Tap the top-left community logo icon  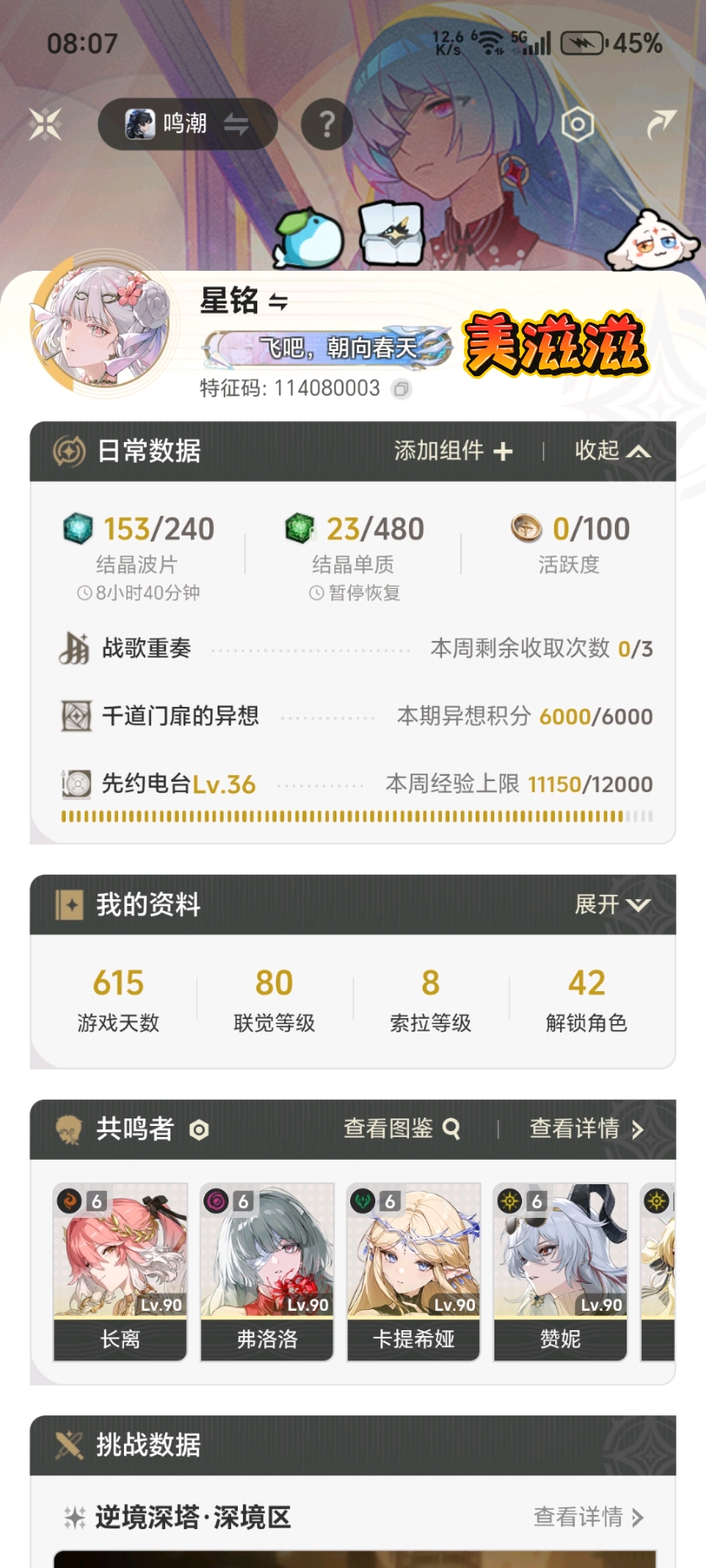point(46,125)
